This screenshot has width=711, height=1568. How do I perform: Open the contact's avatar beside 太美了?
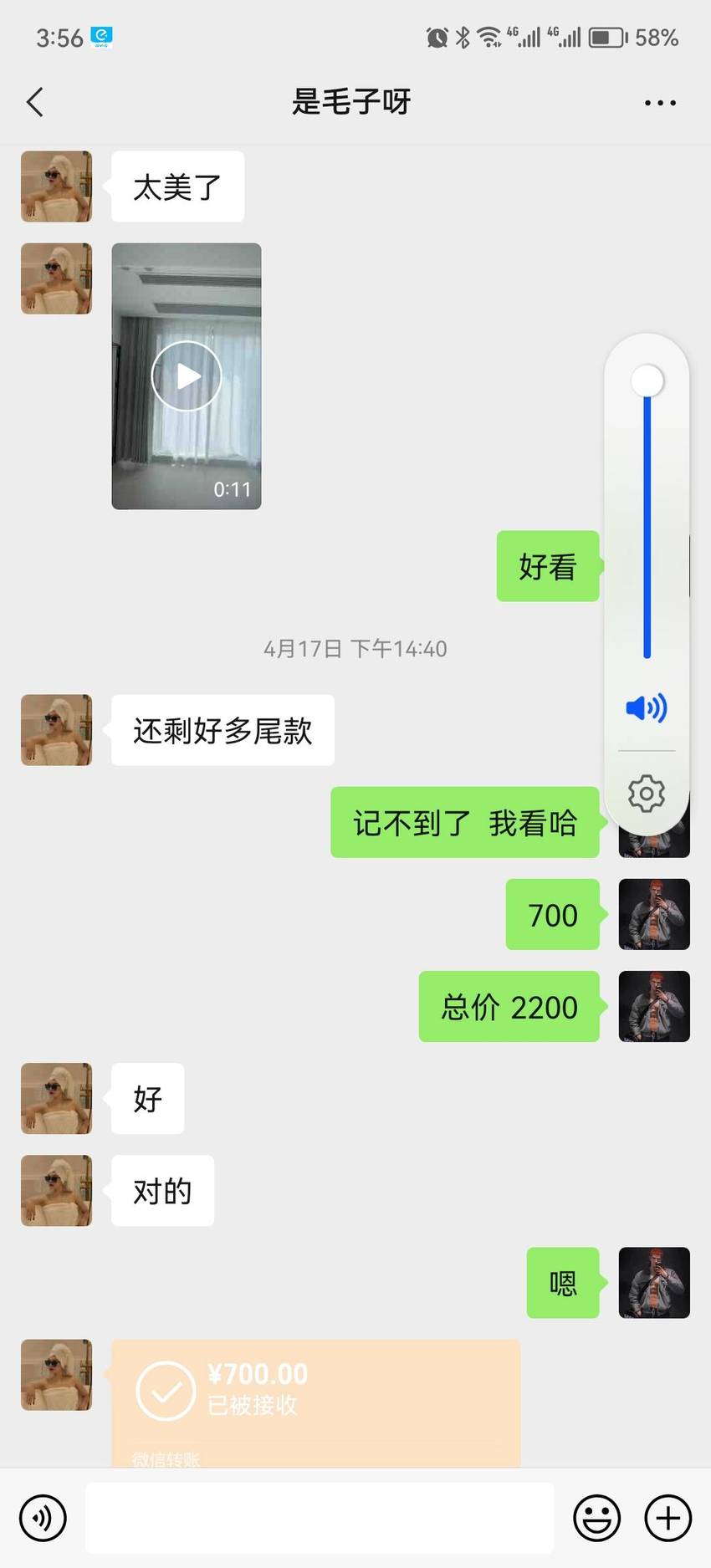pos(56,186)
